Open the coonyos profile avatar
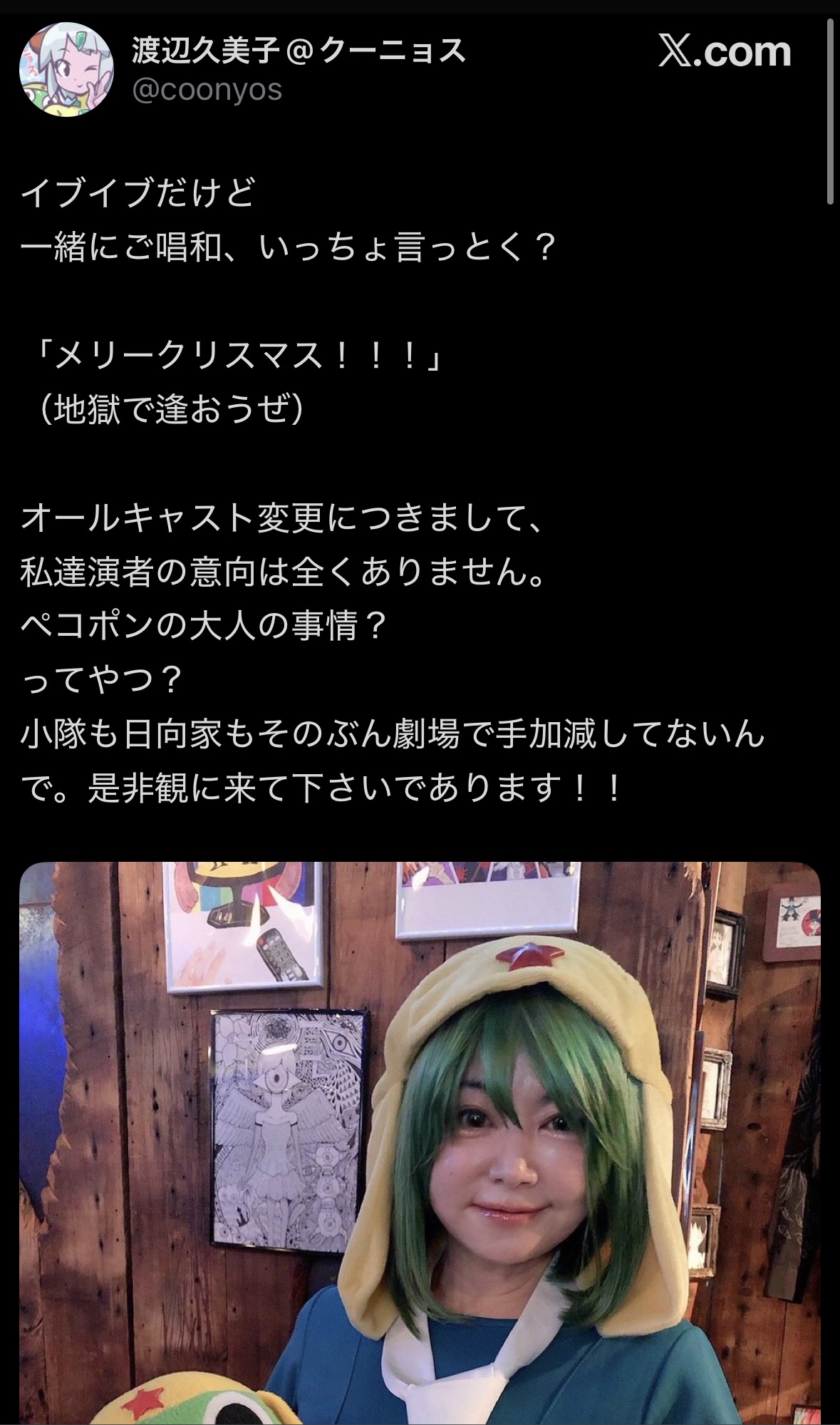840x1425 pixels. (66, 71)
